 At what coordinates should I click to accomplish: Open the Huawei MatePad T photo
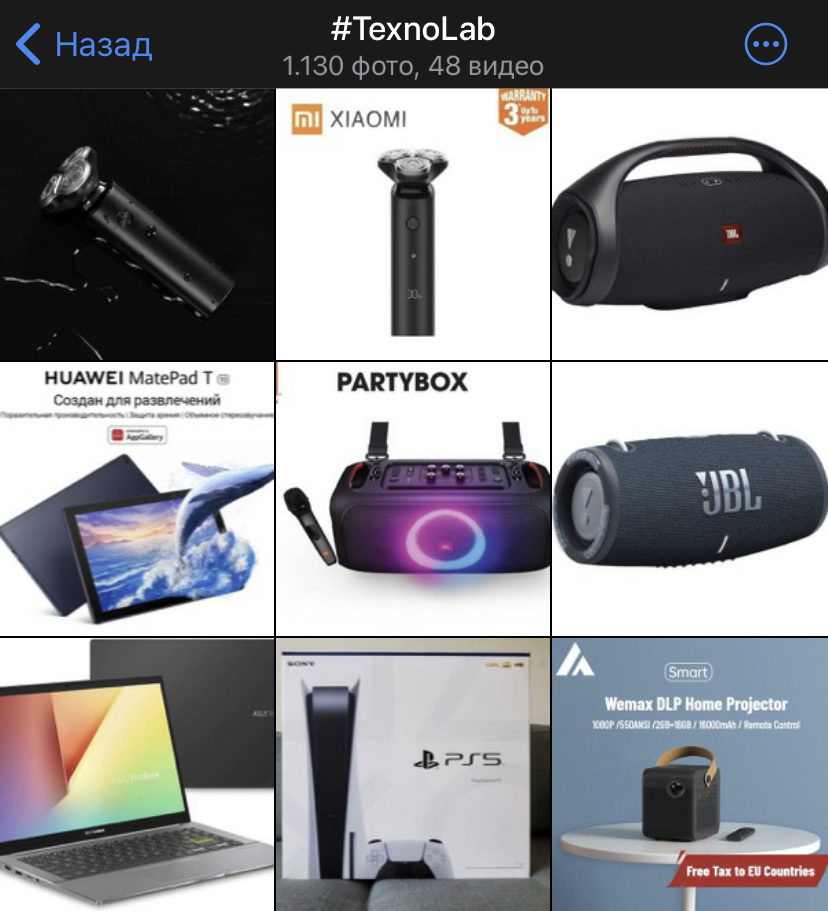click(137, 499)
